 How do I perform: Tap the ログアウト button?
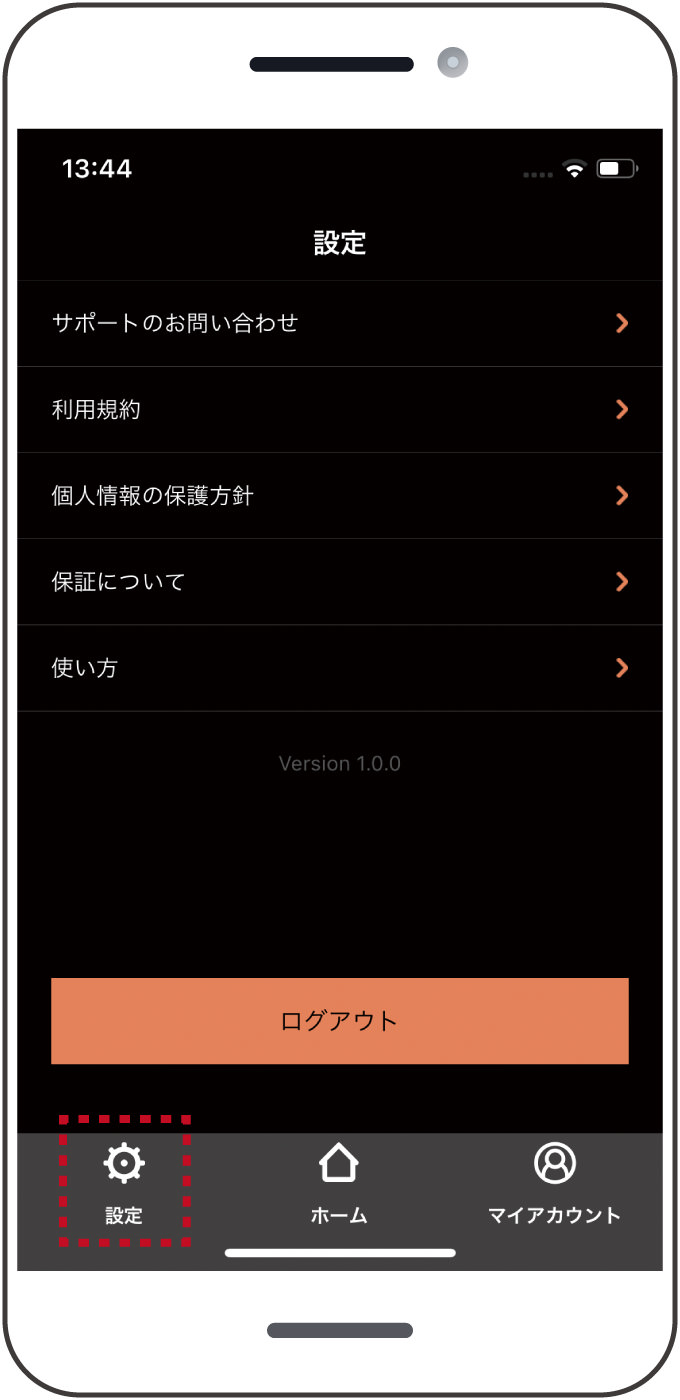(340, 1021)
